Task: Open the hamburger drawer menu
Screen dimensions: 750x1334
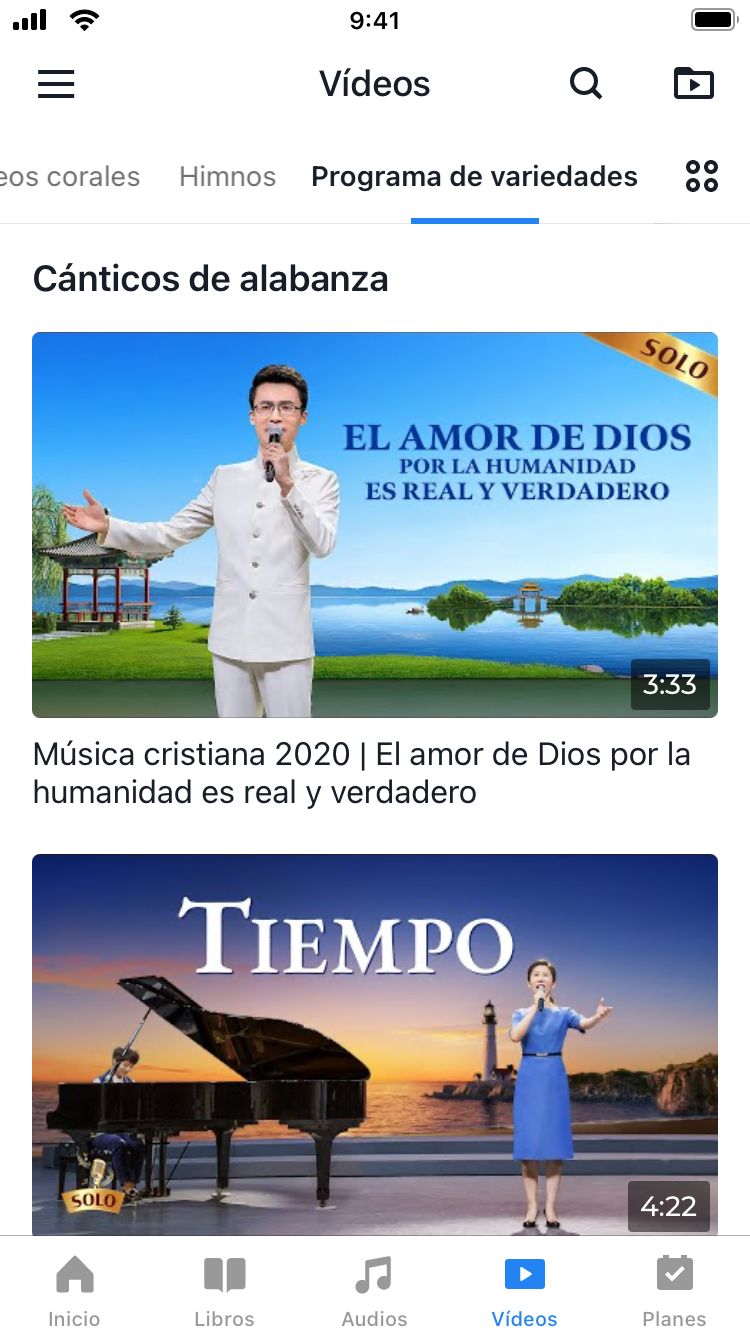Action: [x=56, y=84]
